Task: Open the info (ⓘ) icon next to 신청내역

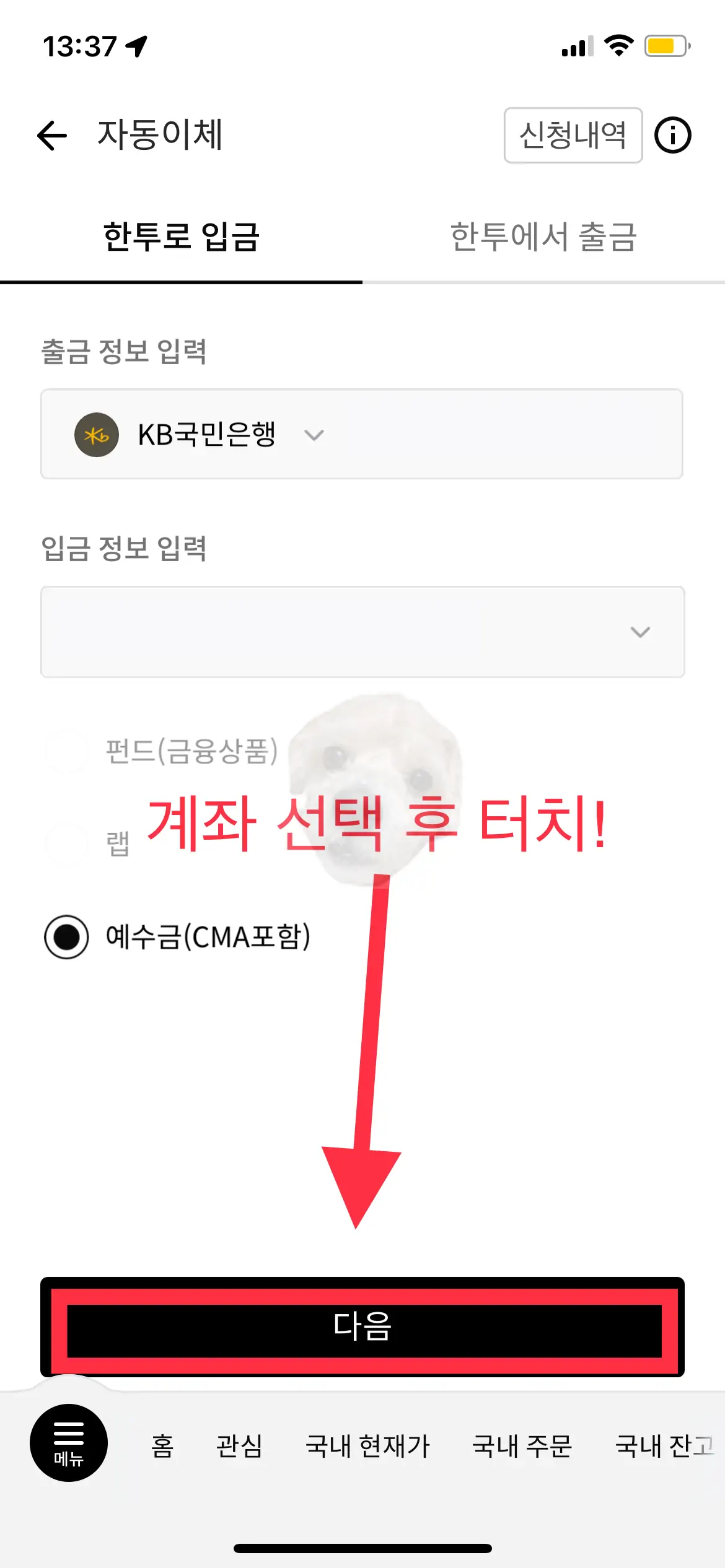Action: point(673,135)
